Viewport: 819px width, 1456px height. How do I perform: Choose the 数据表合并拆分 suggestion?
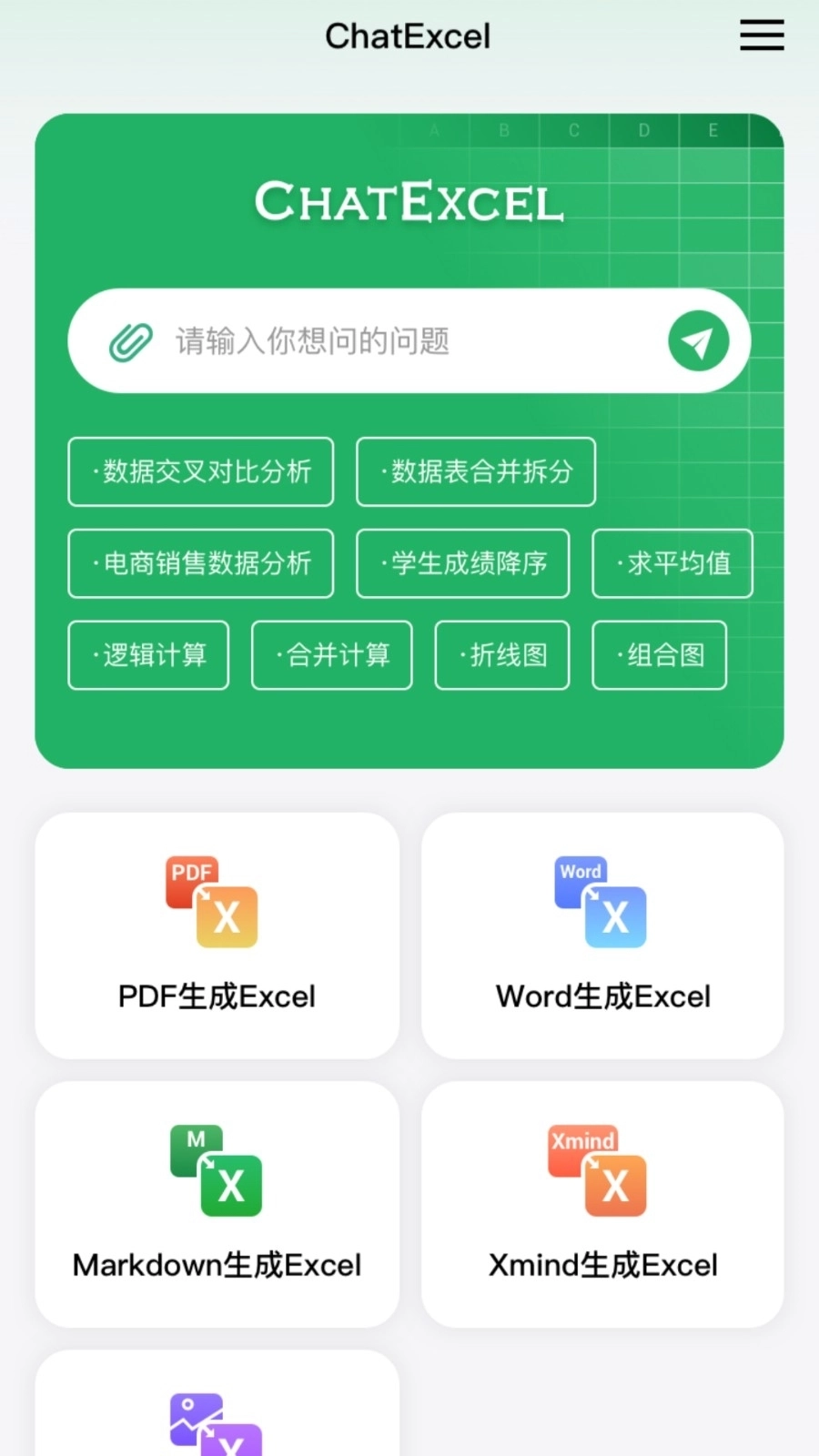(x=475, y=472)
